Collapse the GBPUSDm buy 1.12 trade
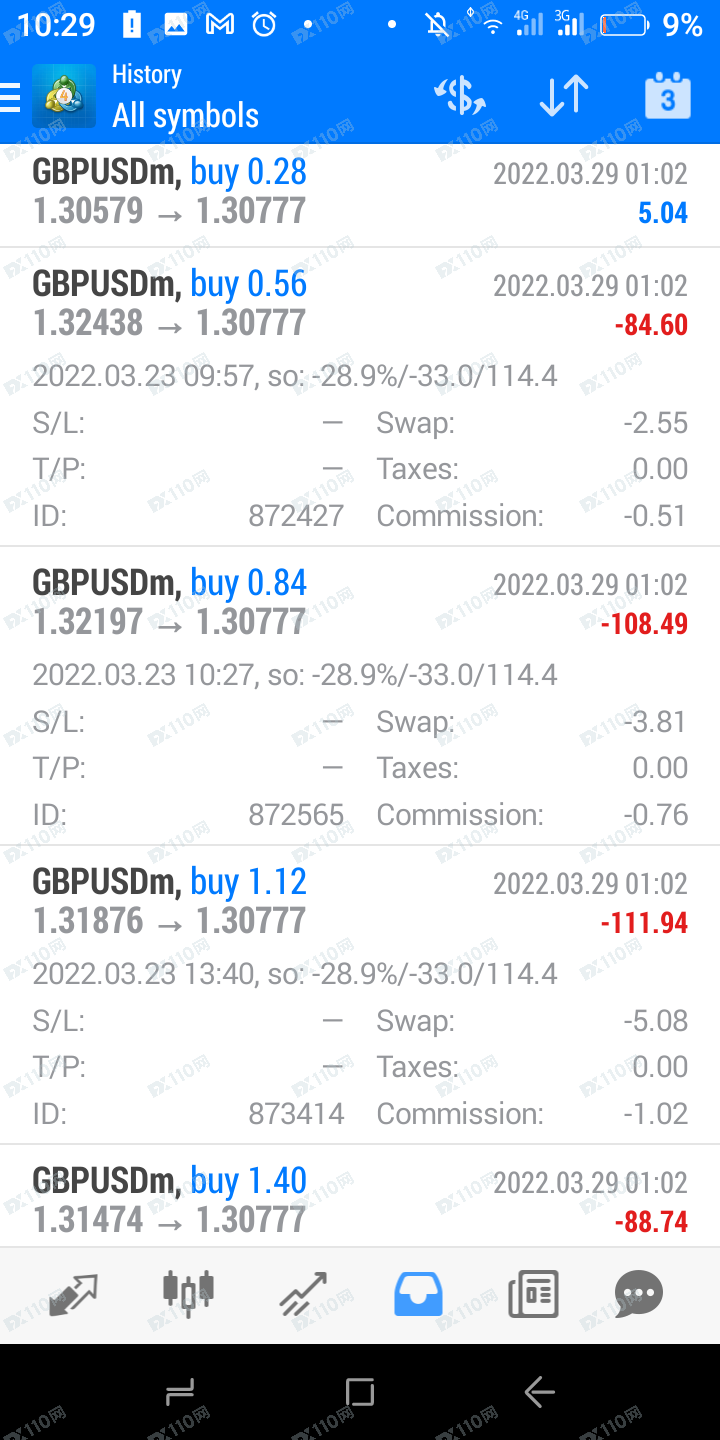 [360, 995]
